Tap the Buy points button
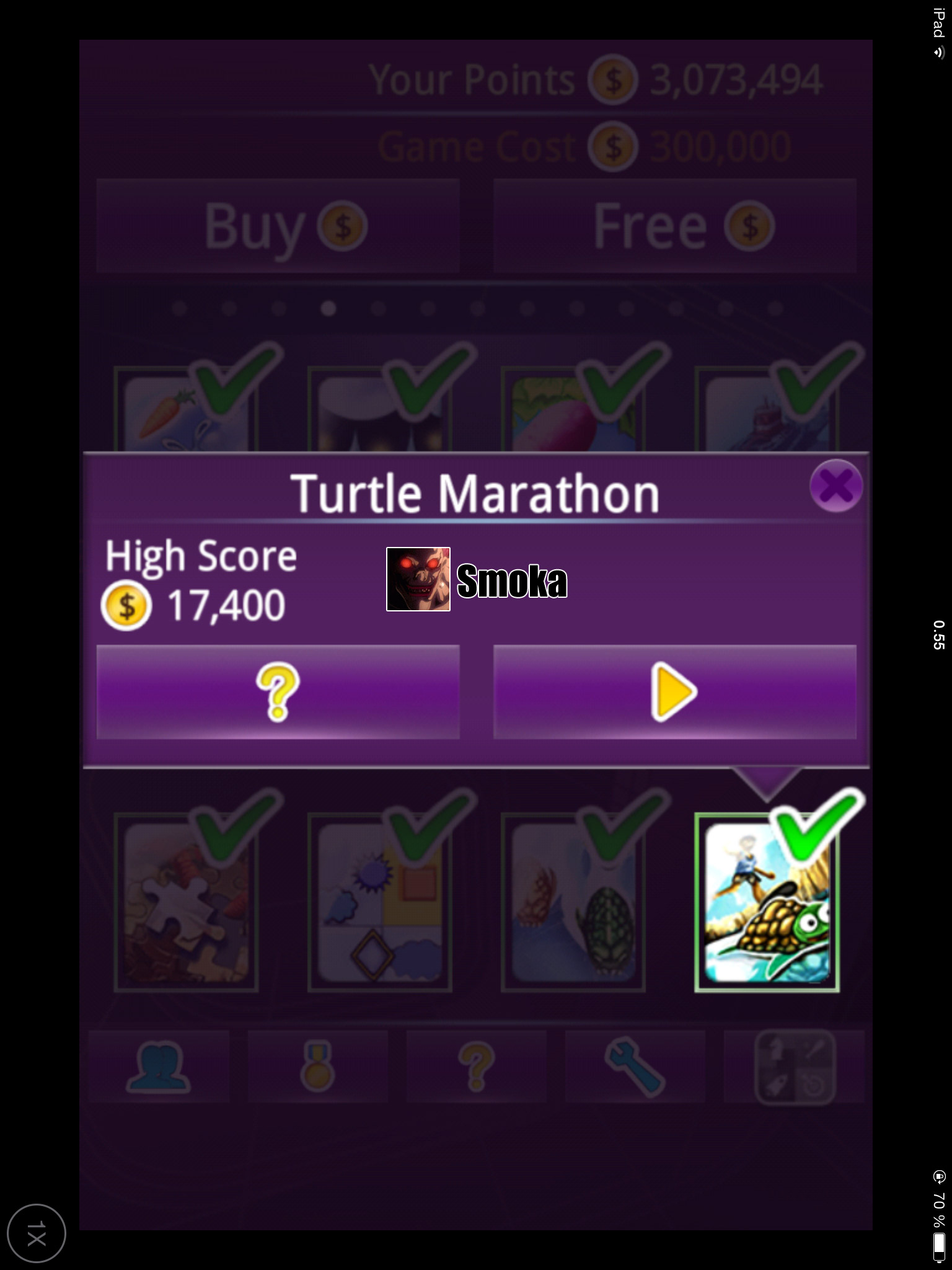The image size is (952, 1270). click(x=278, y=226)
